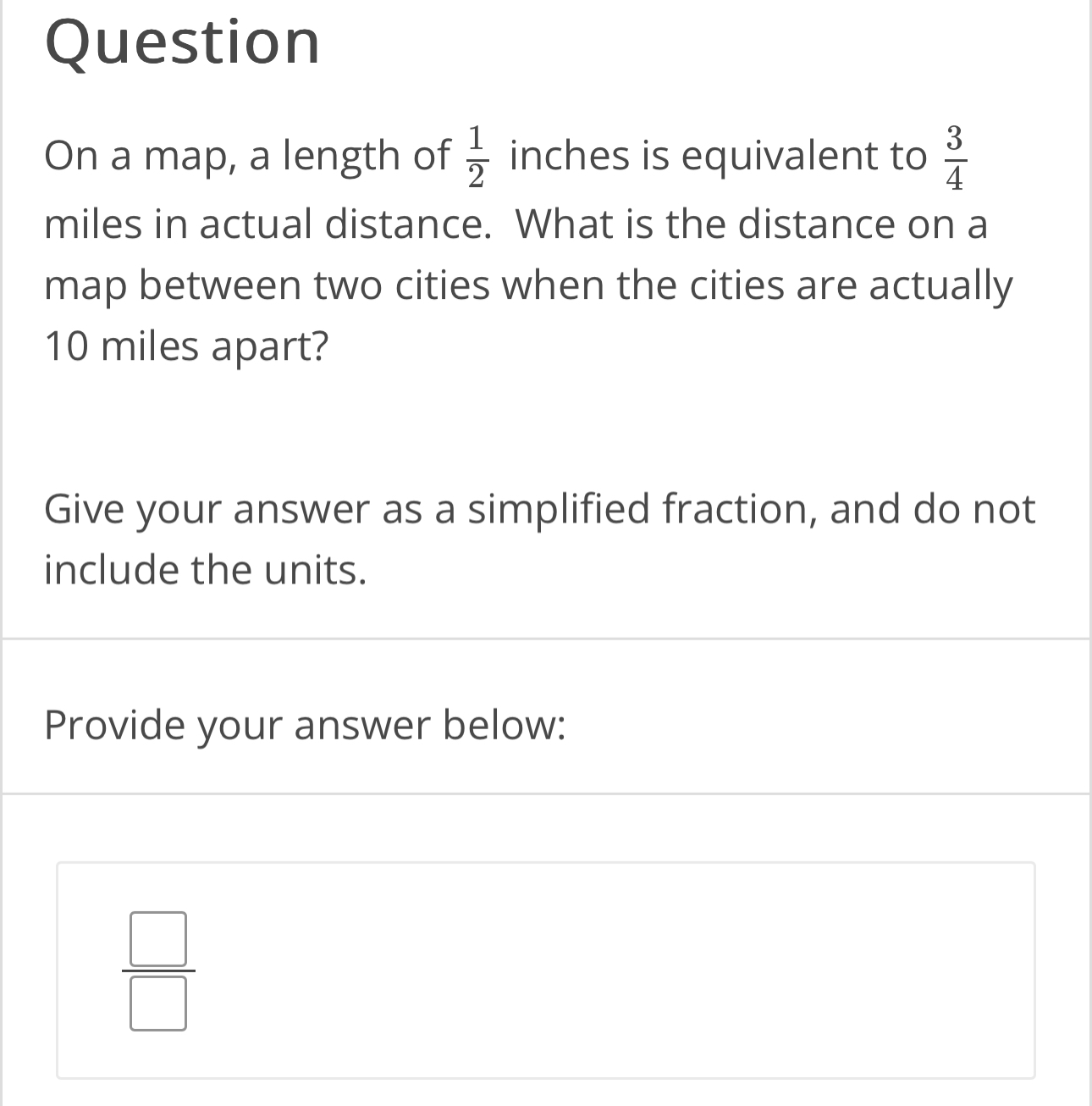Click the text Provide your answer below
Image resolution: width=1092 pixels, height=1106 pixels.
306,724
